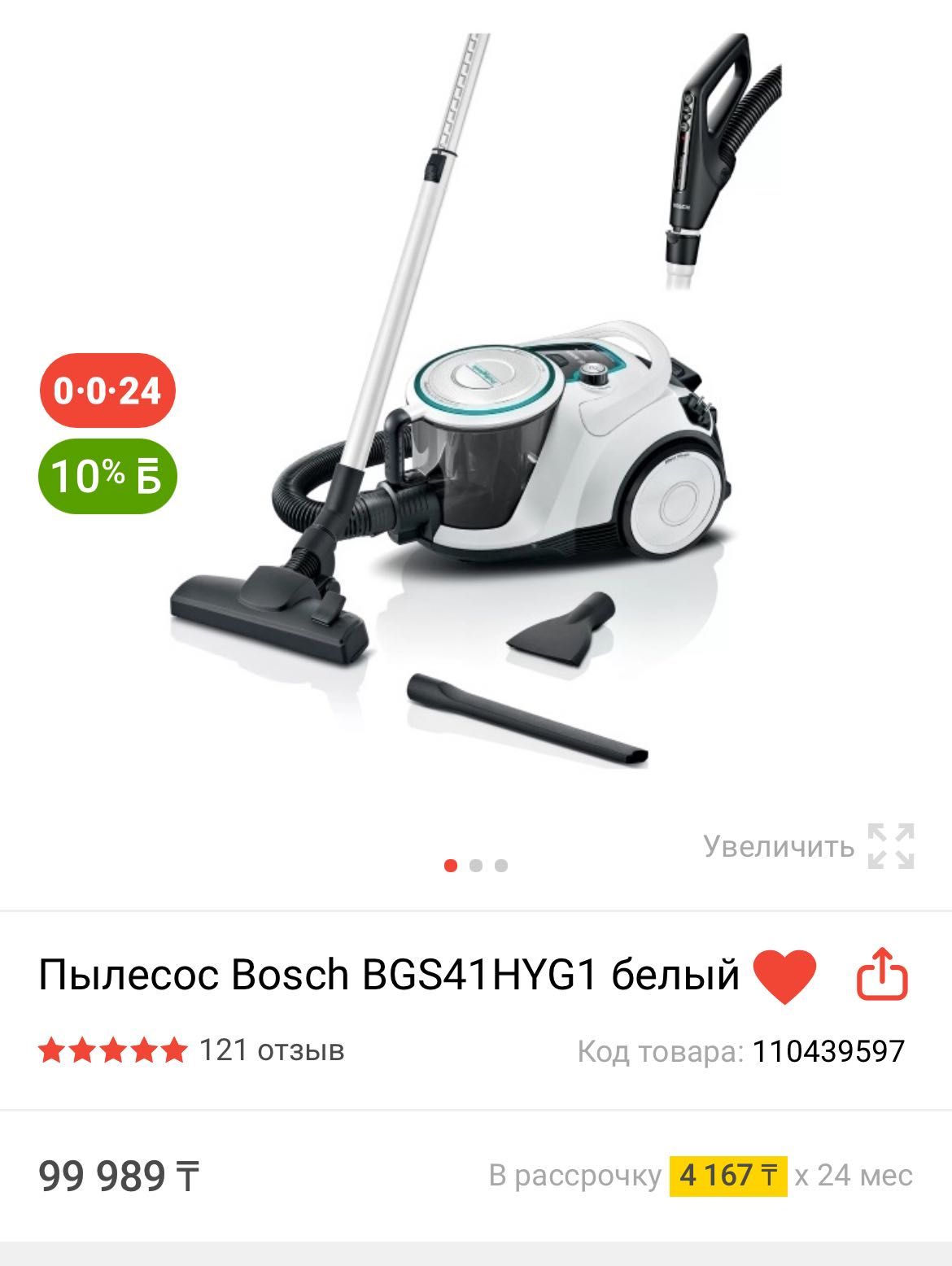
Task: Enlarge the product photo via Увеличить
Action: coord(809,847)
